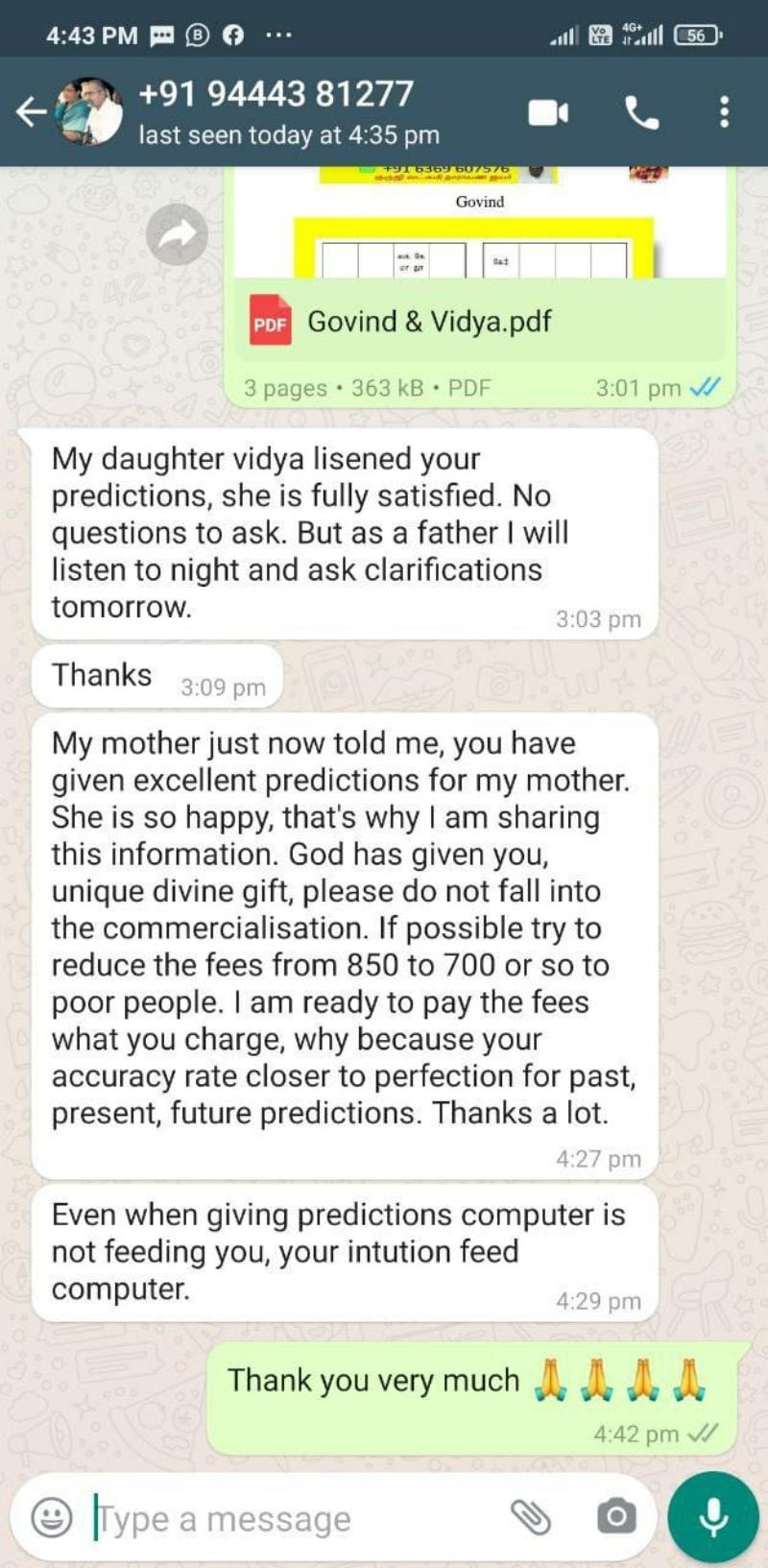Screen dimensions: 768x1568
Task: Forward the shared PDF document
Action: click(x=177, y=234)
